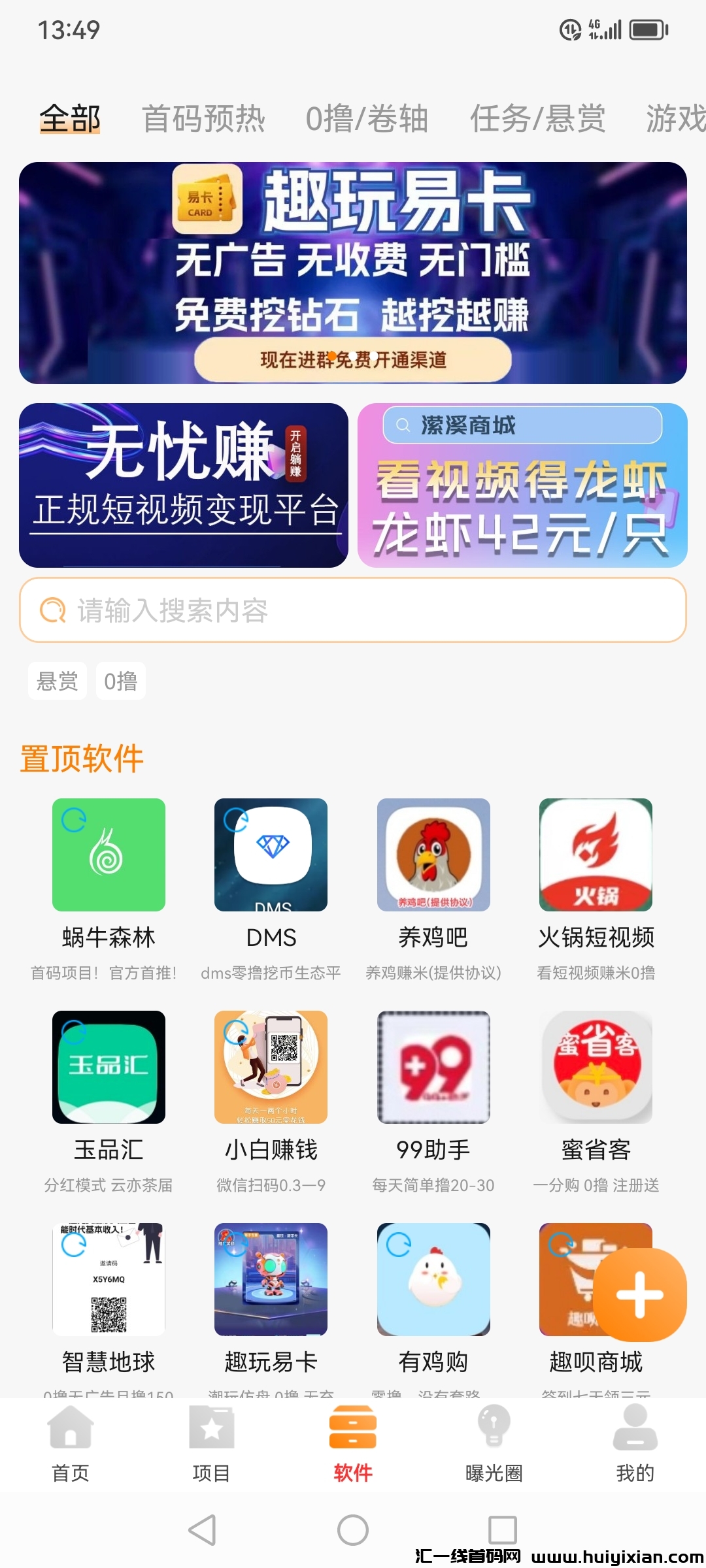Tap the system back navigation button

(202, 1529)
